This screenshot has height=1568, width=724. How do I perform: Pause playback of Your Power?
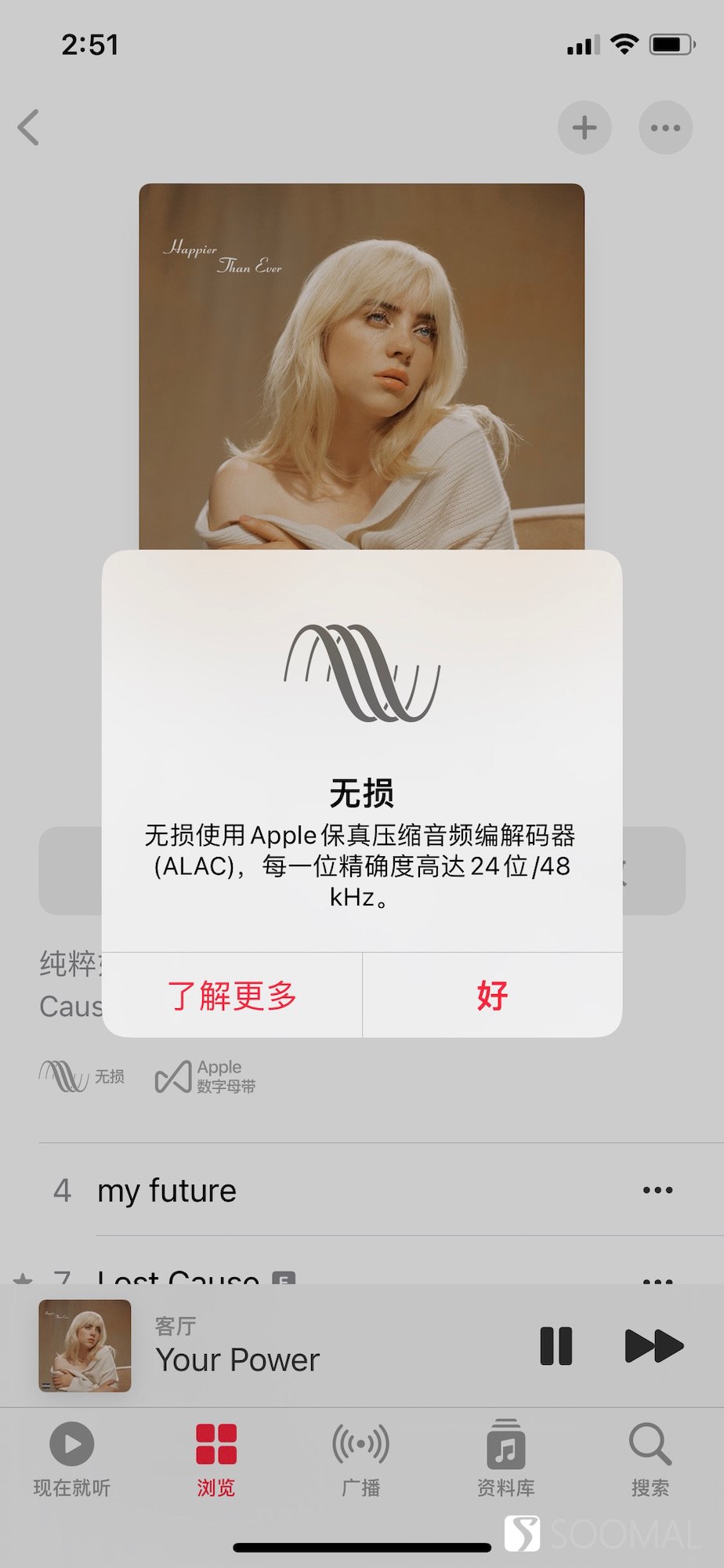pos(556,1345)
